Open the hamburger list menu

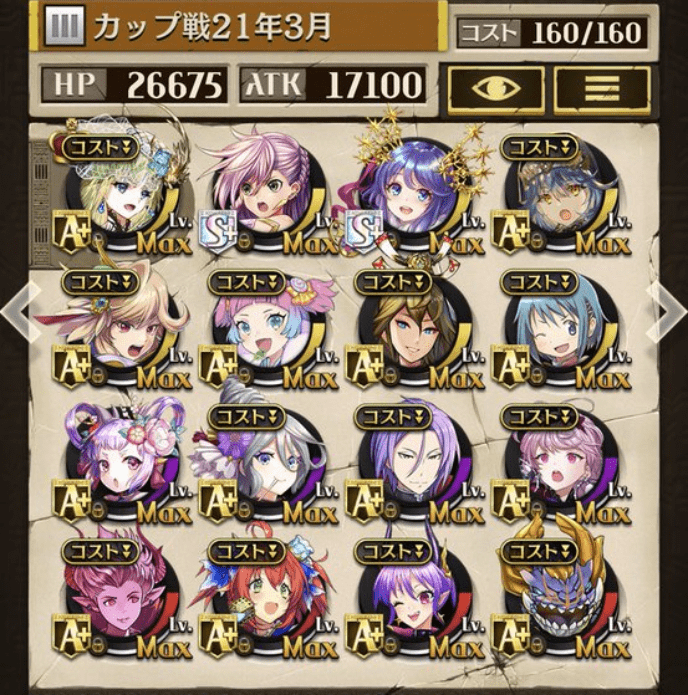[601, 88]
